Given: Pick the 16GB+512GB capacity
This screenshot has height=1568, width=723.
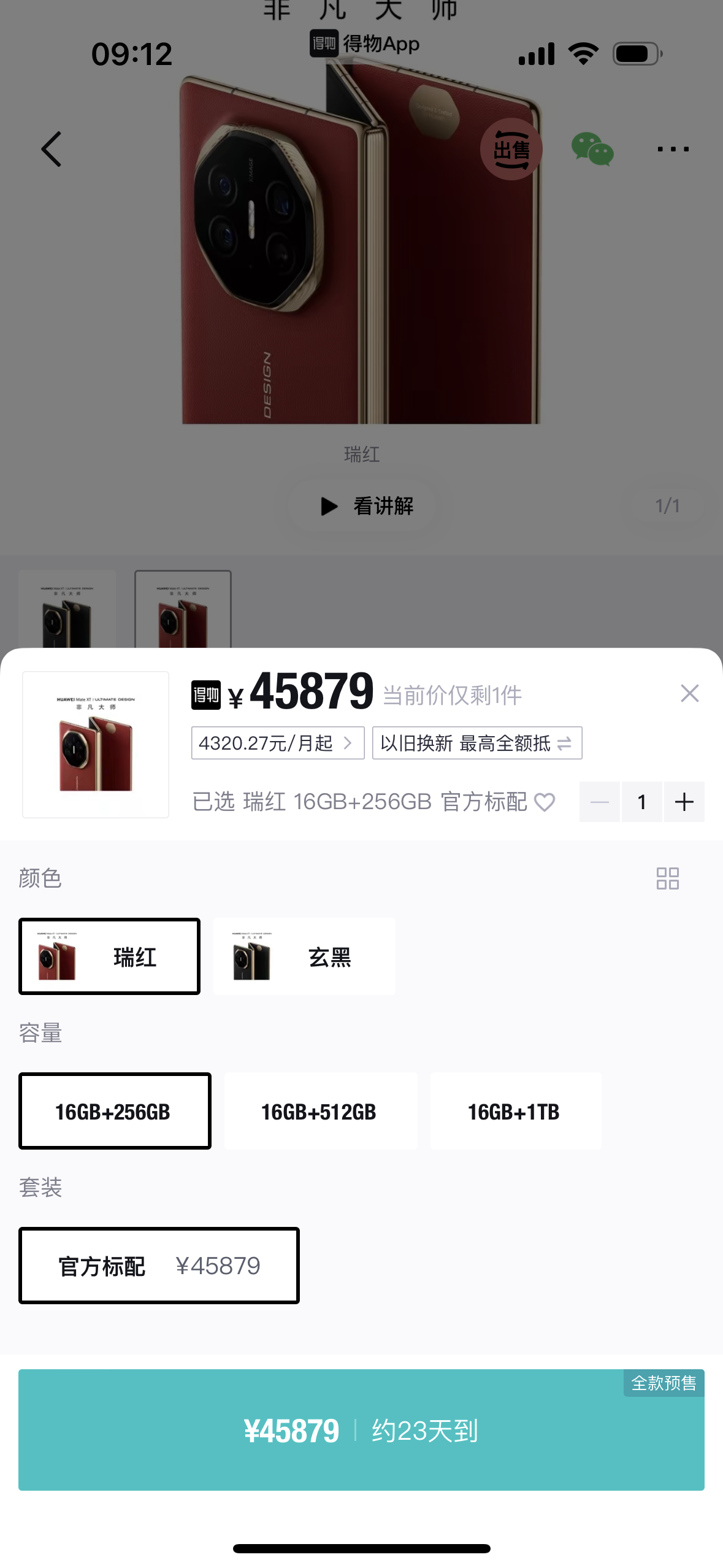Looking at the screenshot, I should [x=319, y=1111].
